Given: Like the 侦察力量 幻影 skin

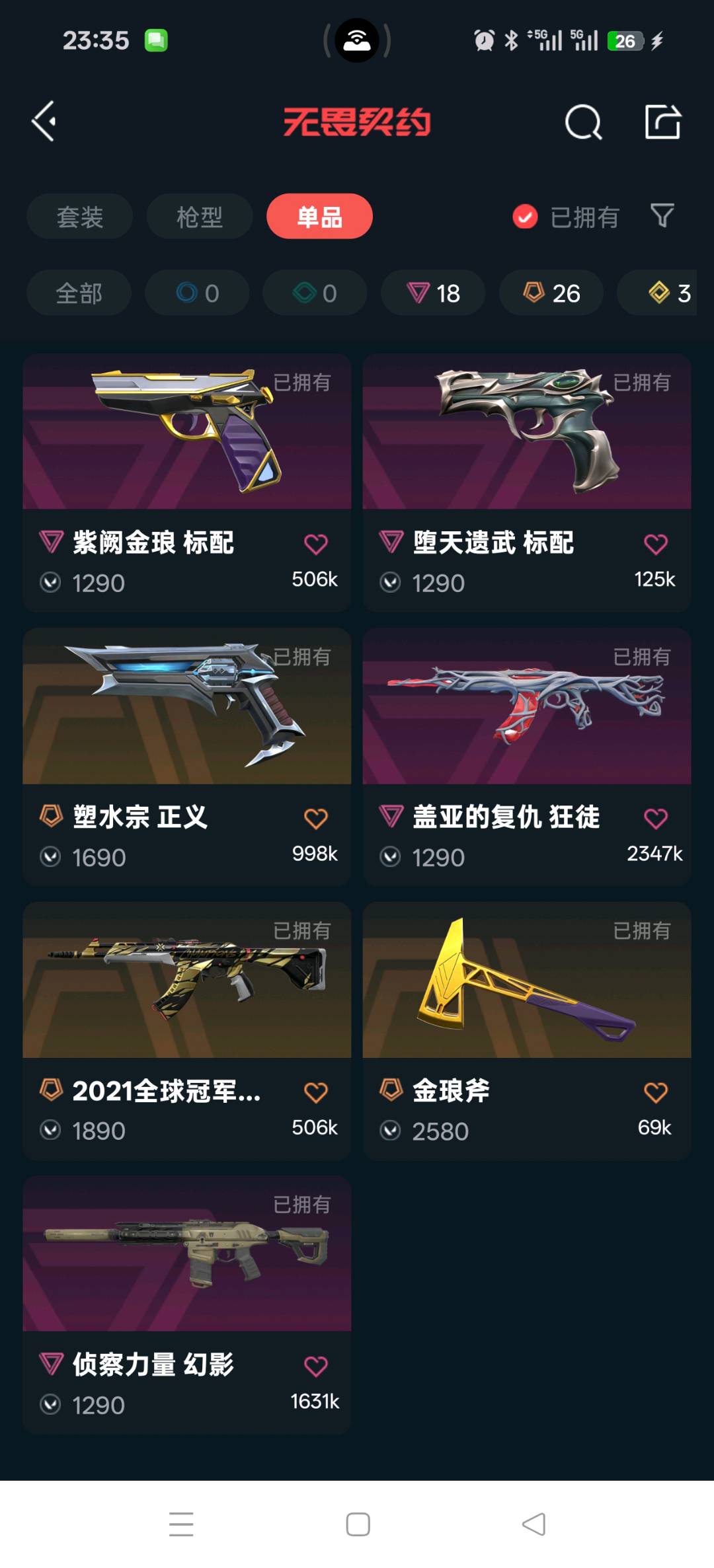Looking at the screenshot, I should (x=315, y=1366).
